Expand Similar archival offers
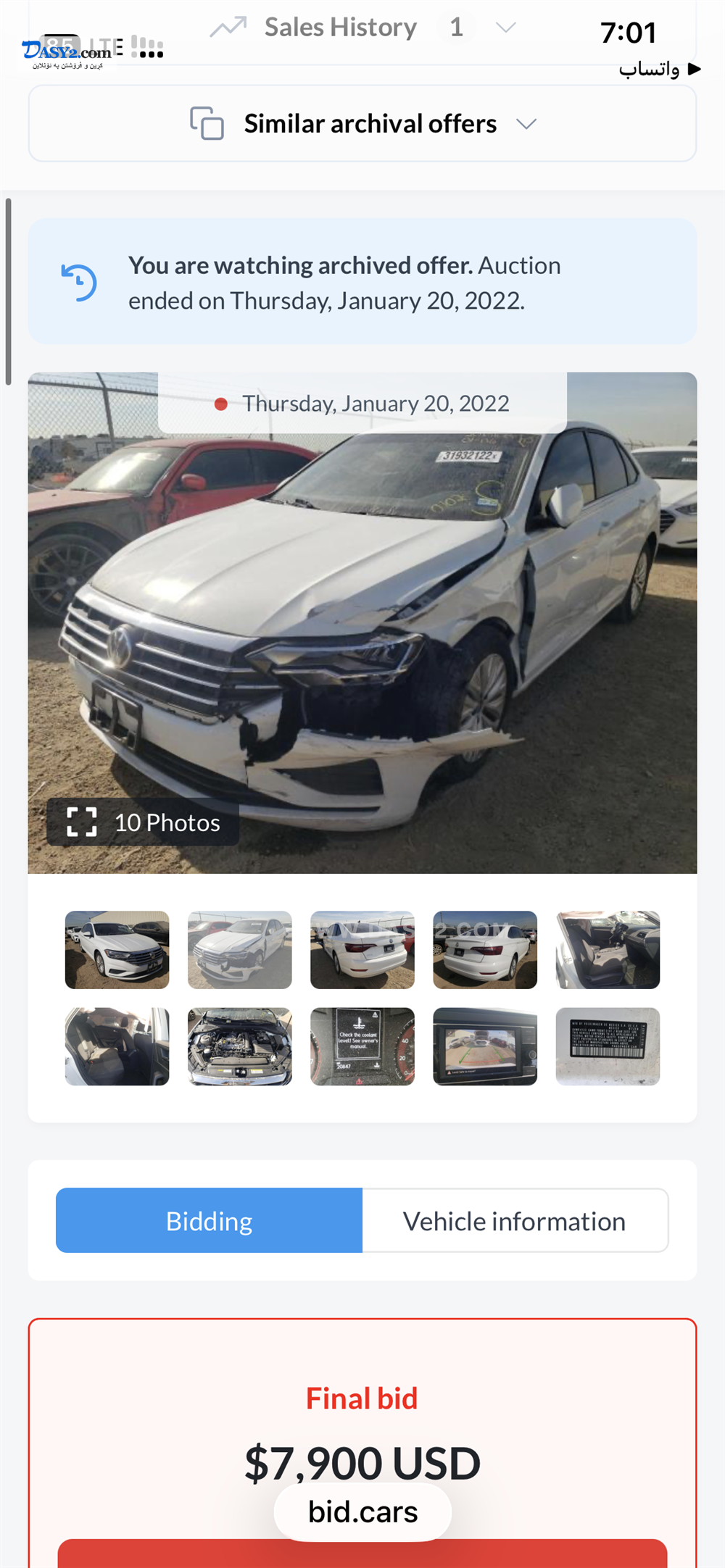The image size is (725, 1568). (362, 124)
